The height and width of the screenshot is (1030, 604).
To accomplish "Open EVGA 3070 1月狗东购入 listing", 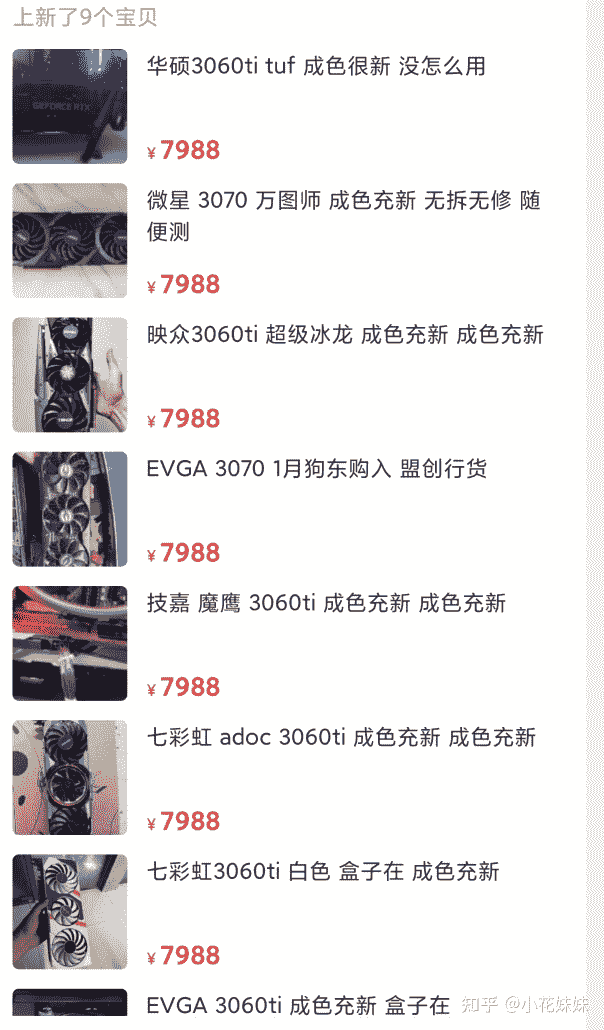I will 316,469.
